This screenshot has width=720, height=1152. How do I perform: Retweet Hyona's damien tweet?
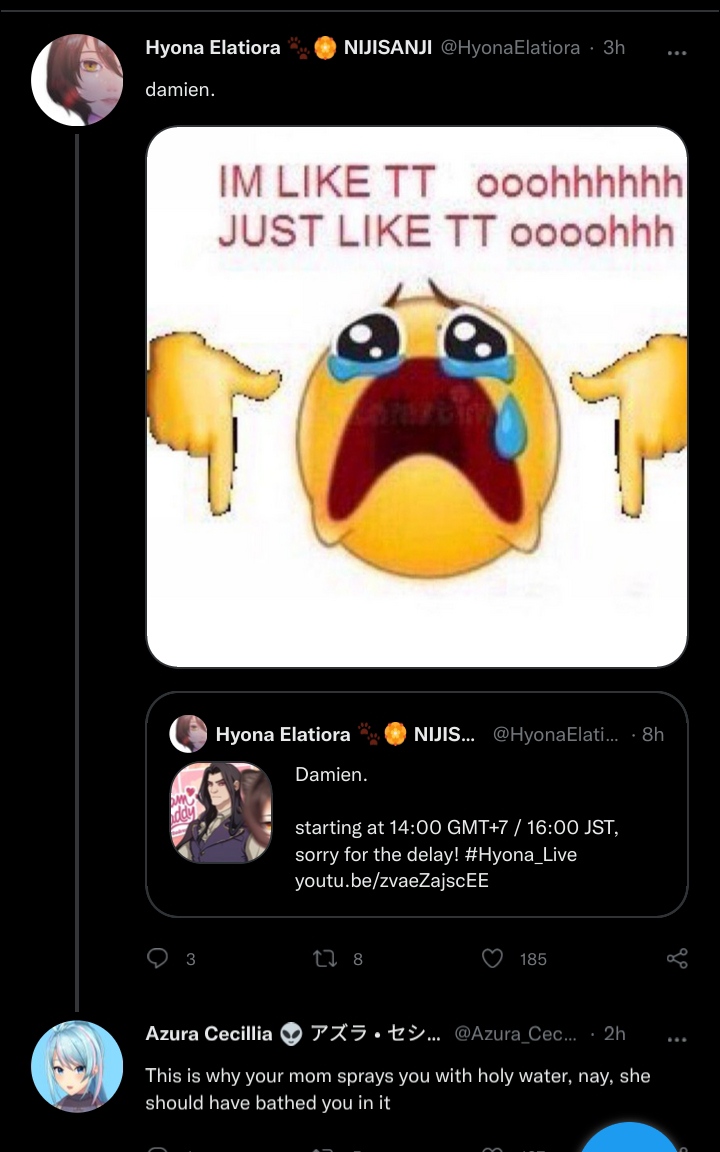tap(326, 958)
